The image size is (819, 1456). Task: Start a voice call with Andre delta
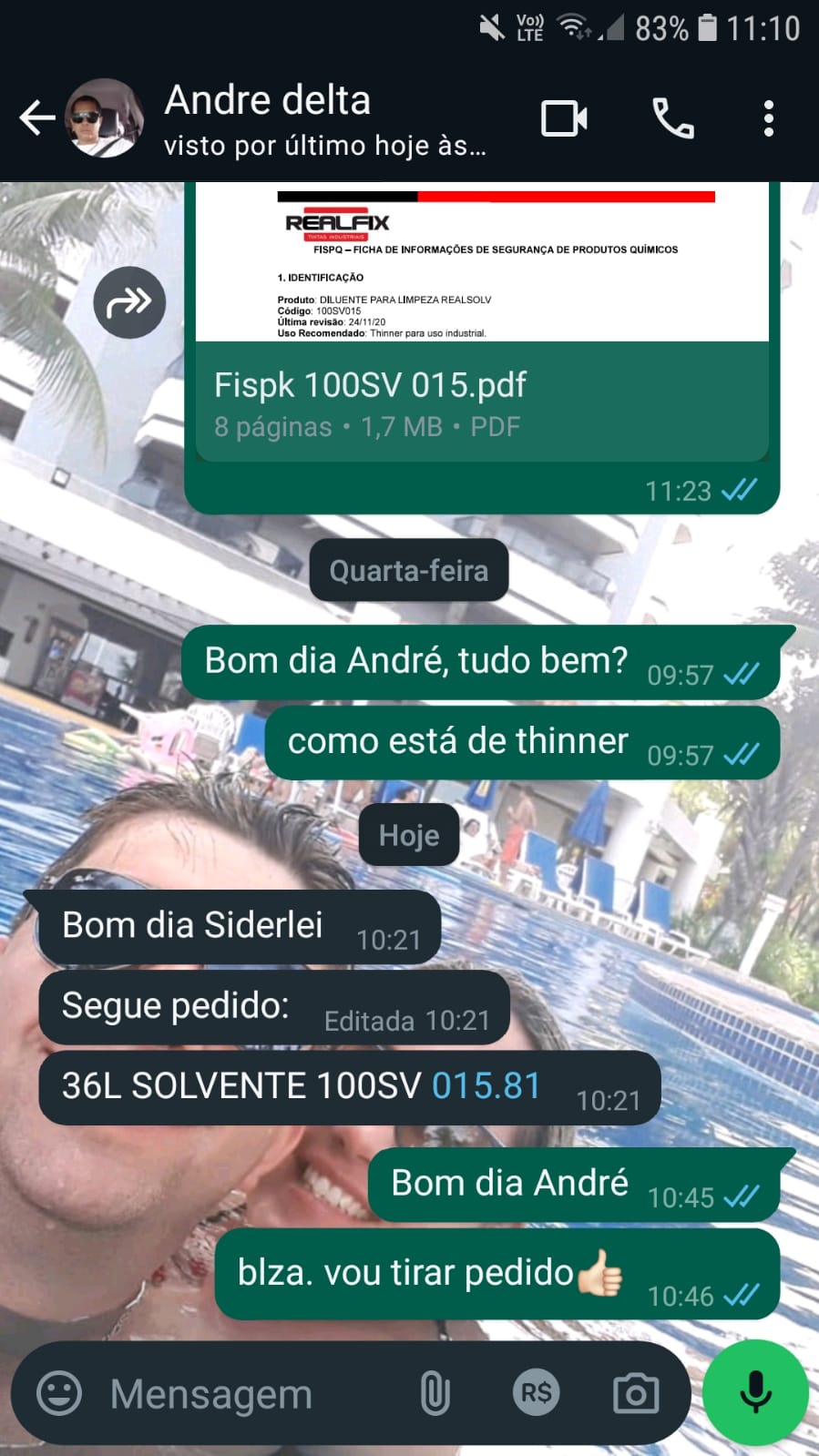click(x=673, y=118)
